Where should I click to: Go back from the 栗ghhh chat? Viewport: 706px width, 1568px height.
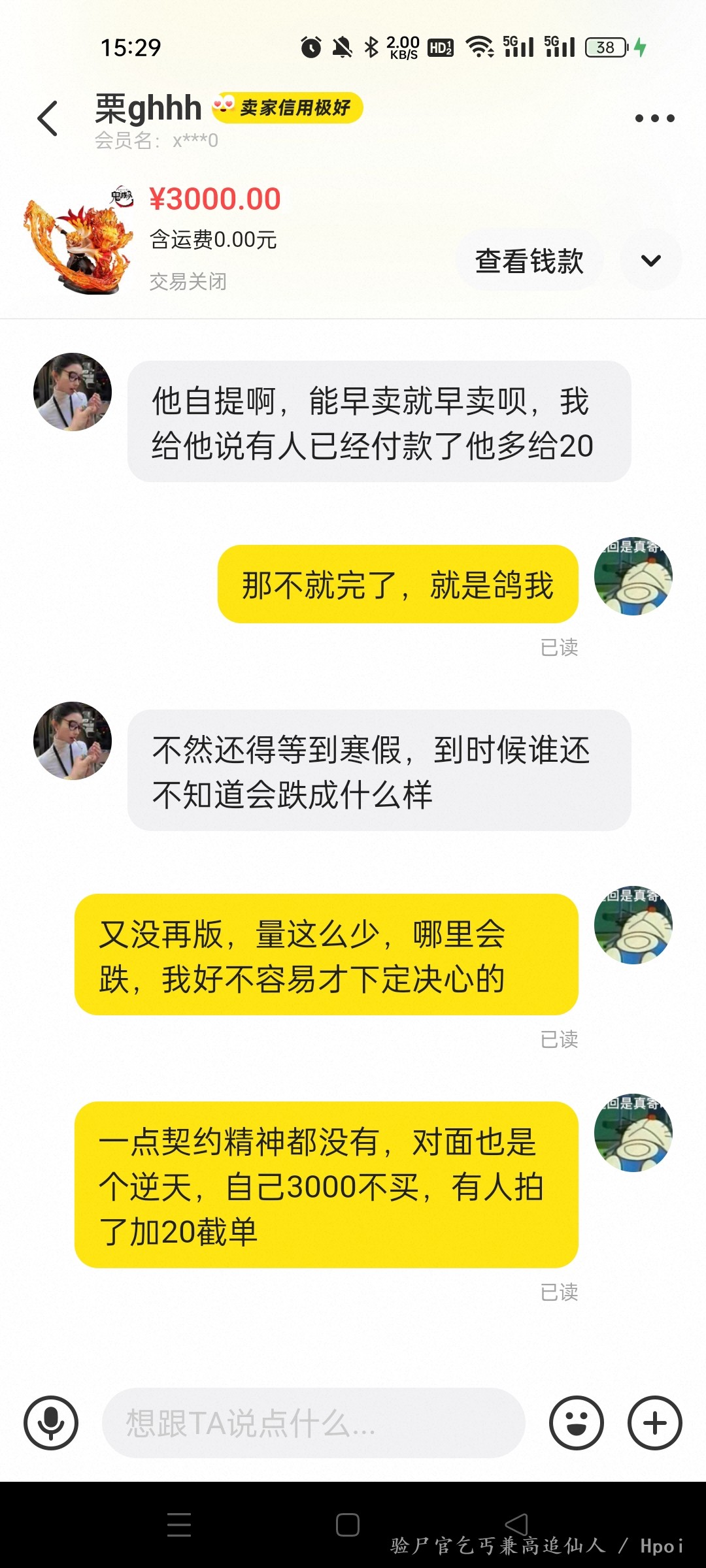48,119
